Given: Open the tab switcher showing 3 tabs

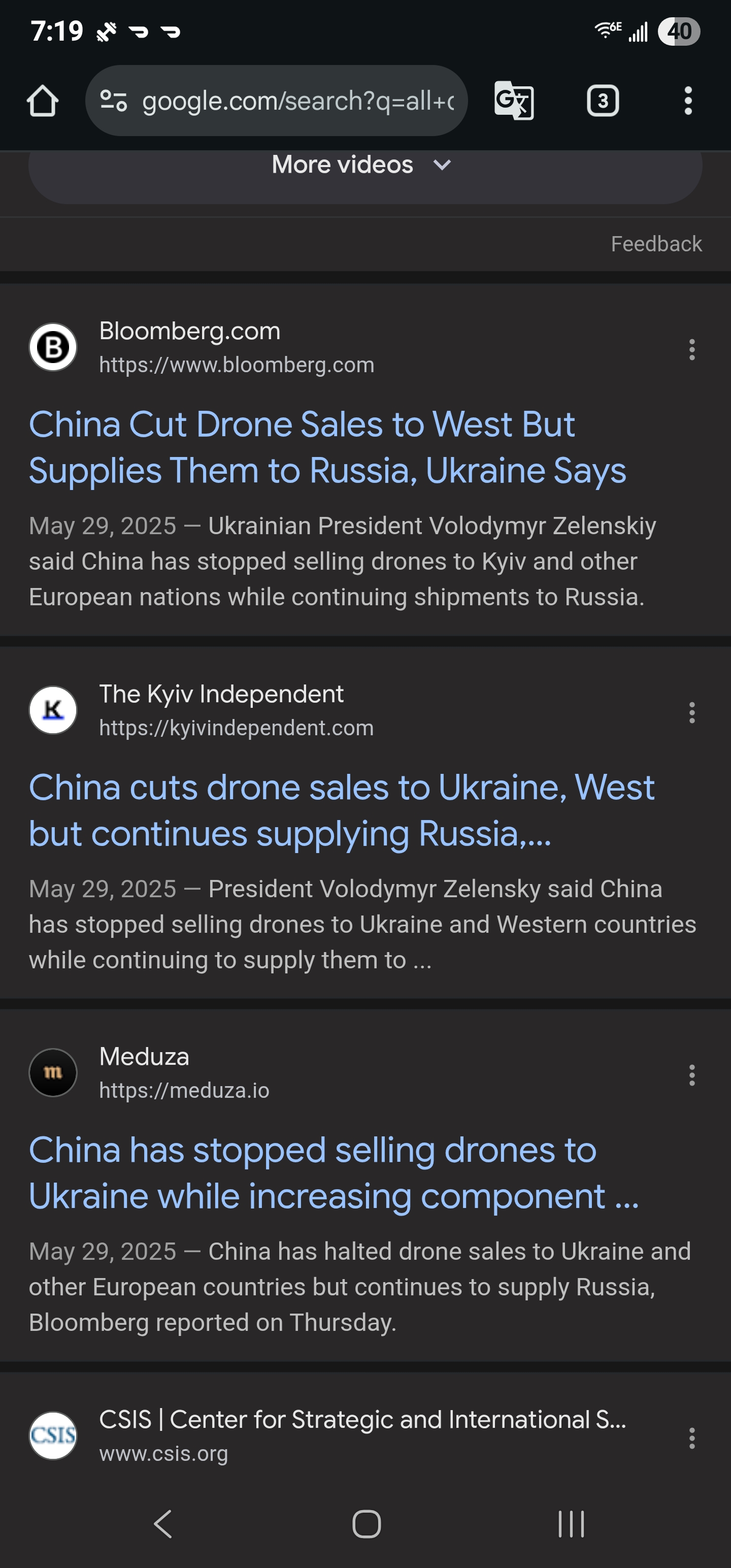Looking at the screenshot, I should coord(603,101).
